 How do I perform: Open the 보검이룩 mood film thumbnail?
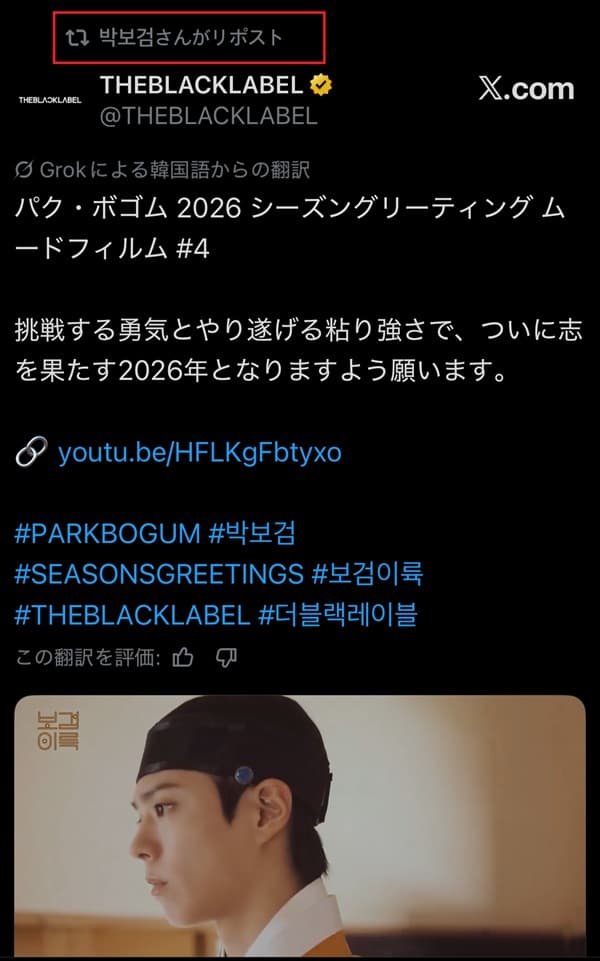point(300,828)
